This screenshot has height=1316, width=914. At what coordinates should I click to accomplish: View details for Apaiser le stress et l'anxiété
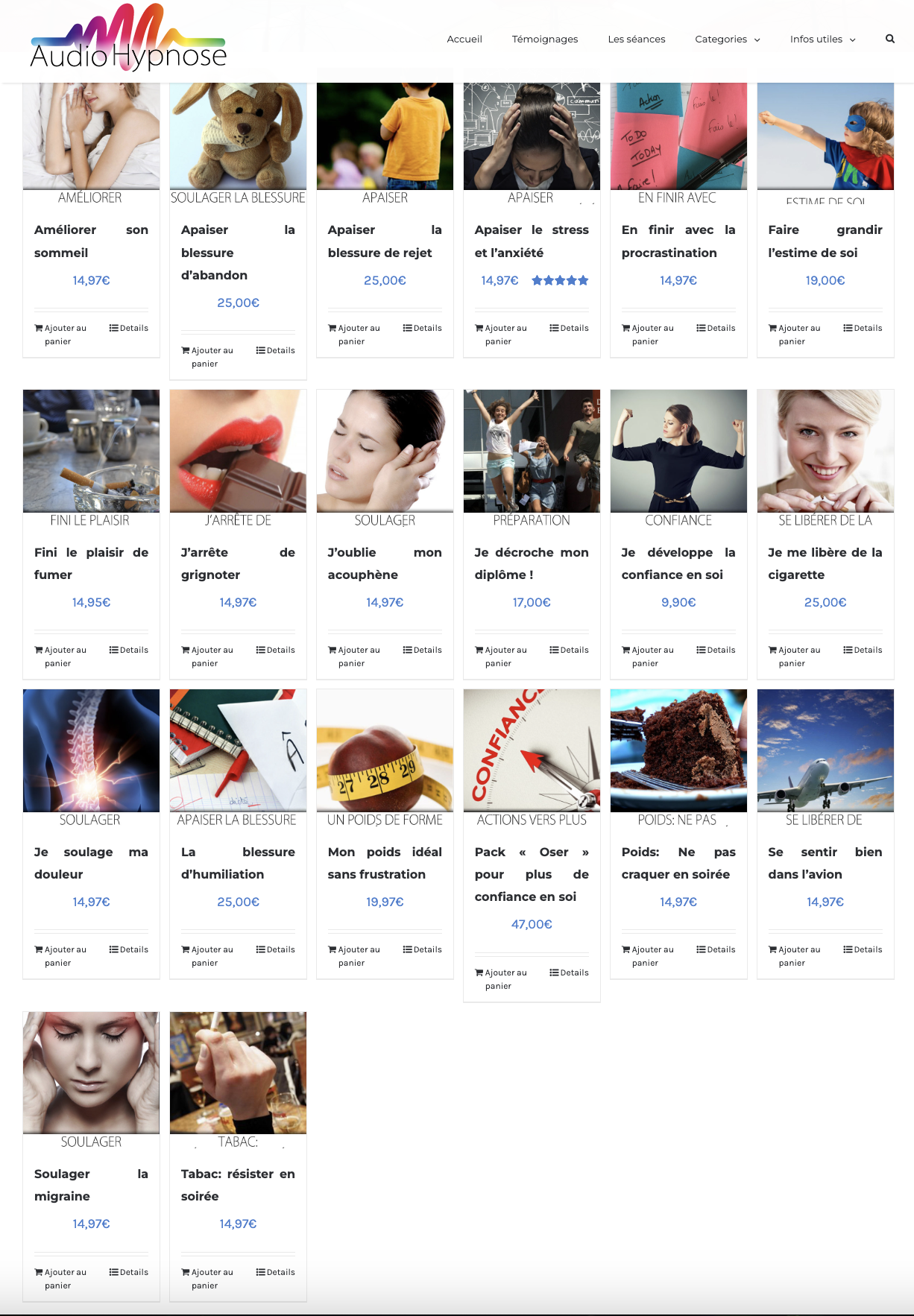point(570,328)
